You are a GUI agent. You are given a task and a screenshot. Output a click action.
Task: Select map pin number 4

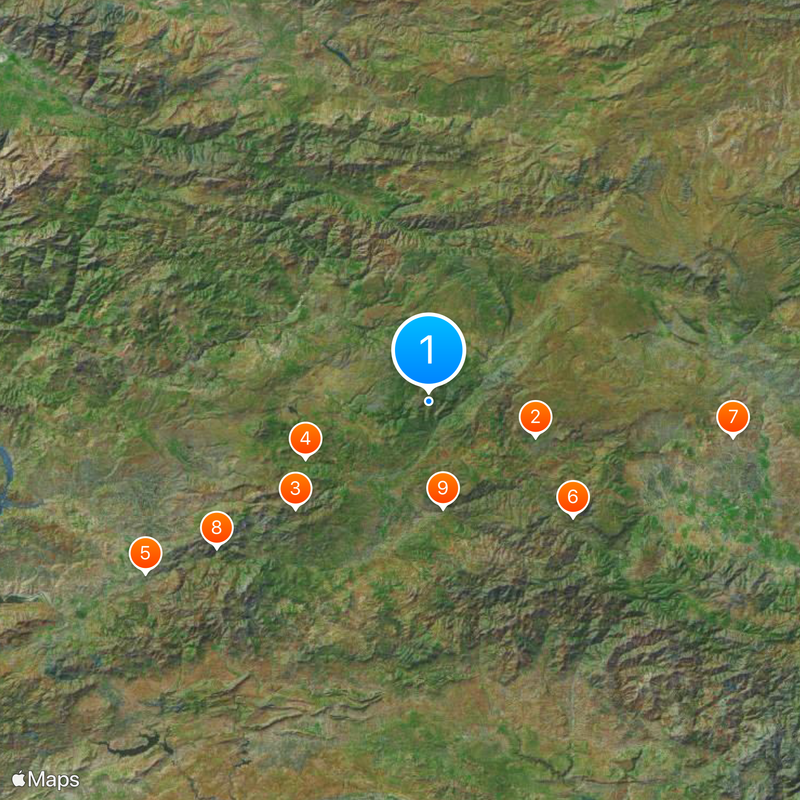305,438
